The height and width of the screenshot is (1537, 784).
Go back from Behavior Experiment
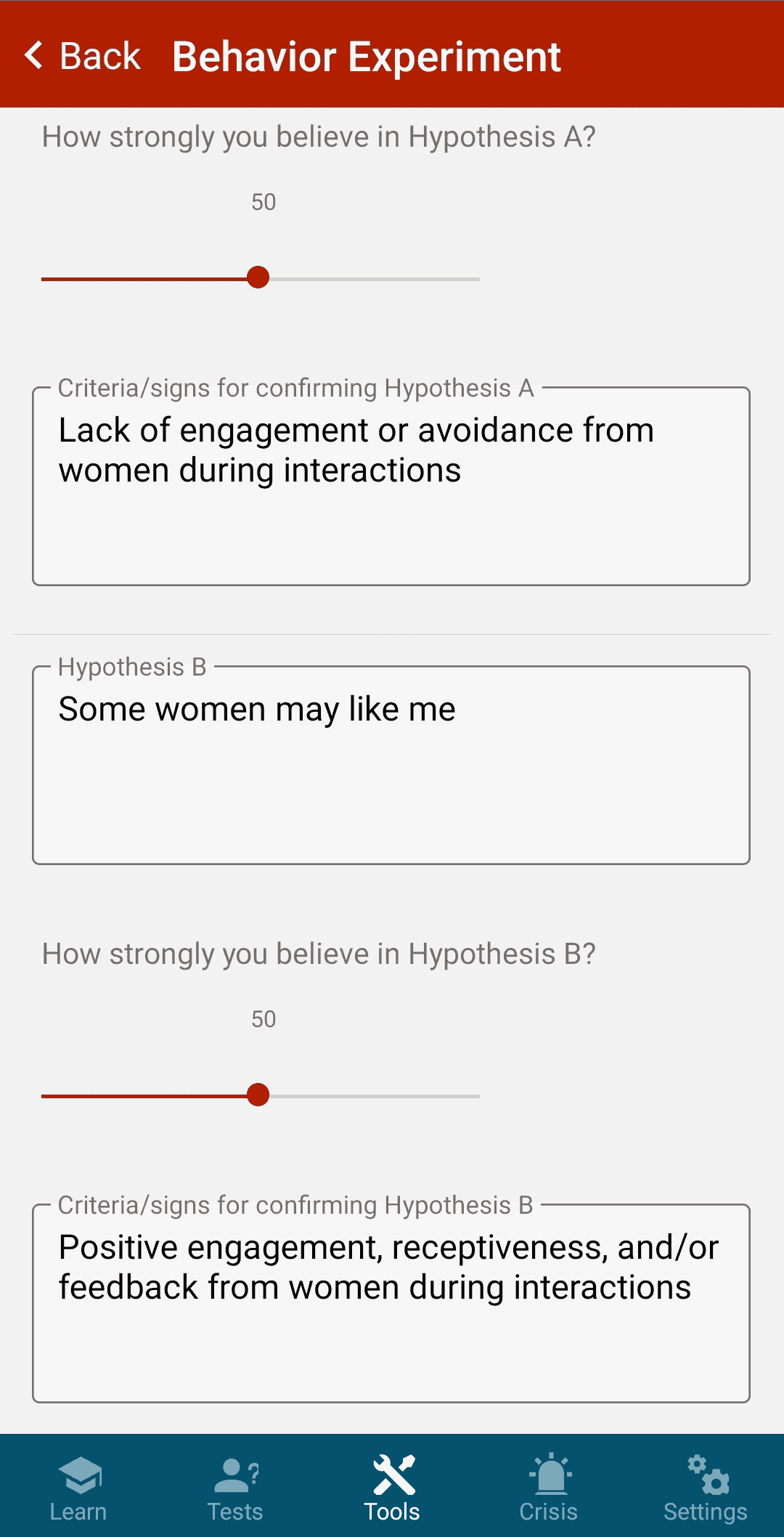83,56
